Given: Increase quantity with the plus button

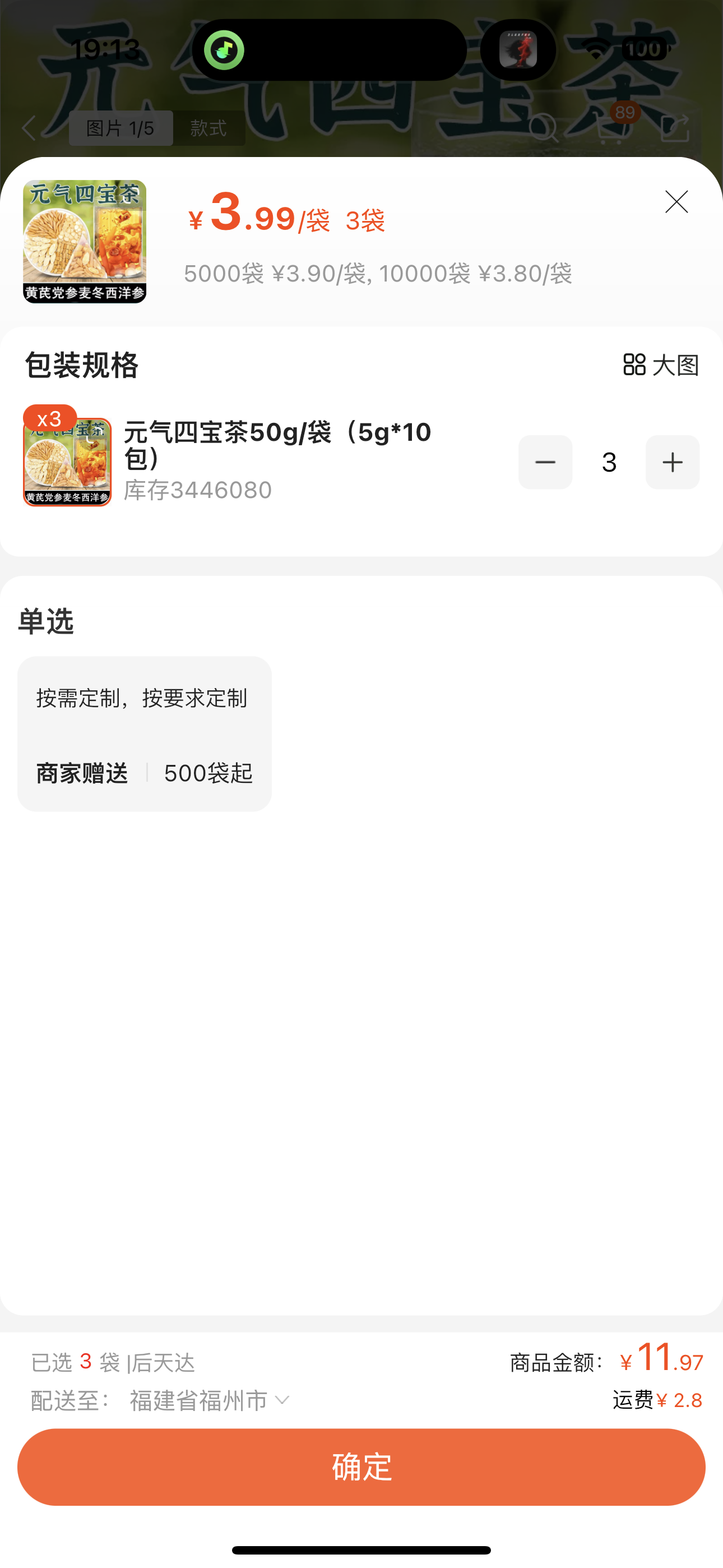Looking at the screenshot, I should tap(672, 462).
